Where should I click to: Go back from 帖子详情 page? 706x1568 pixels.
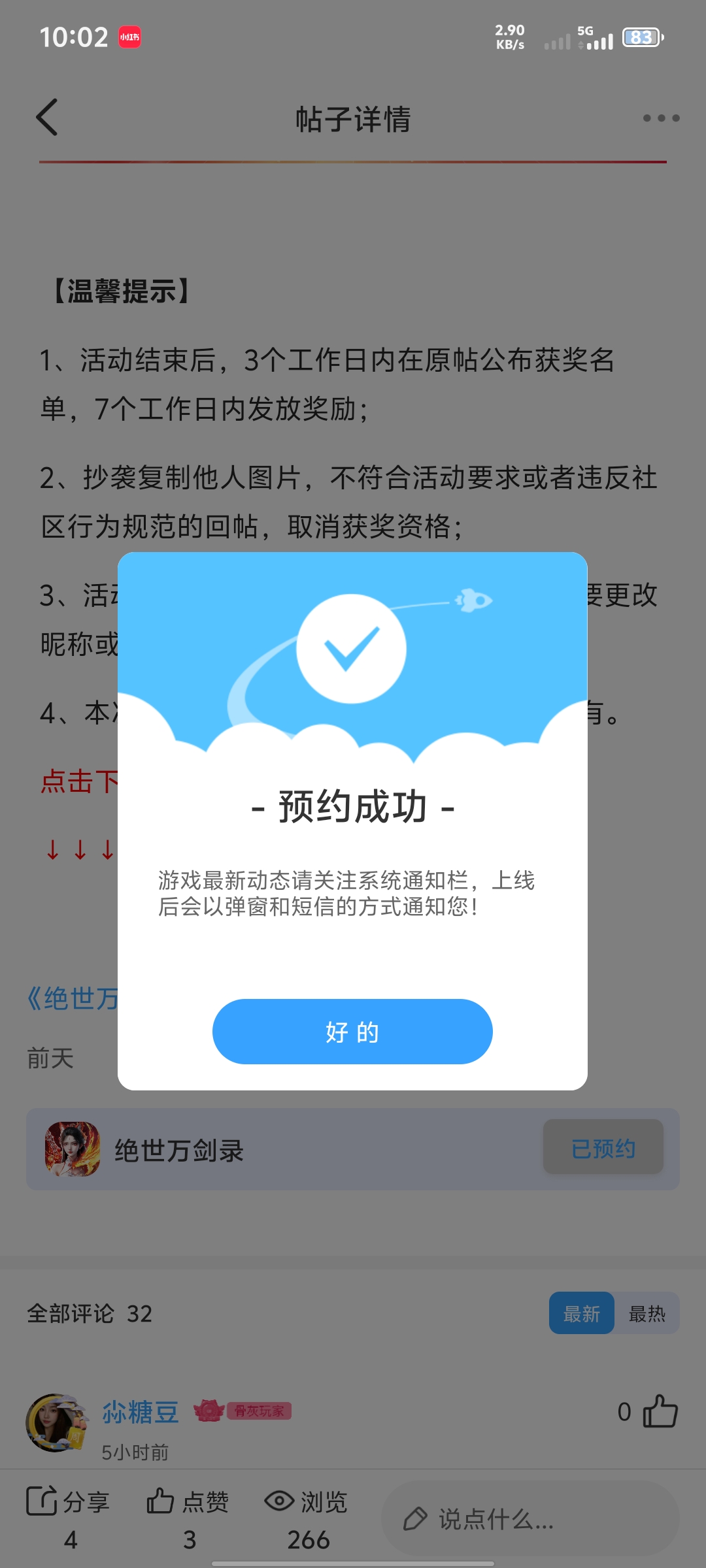pyautogui.click(x=47, y=118)
